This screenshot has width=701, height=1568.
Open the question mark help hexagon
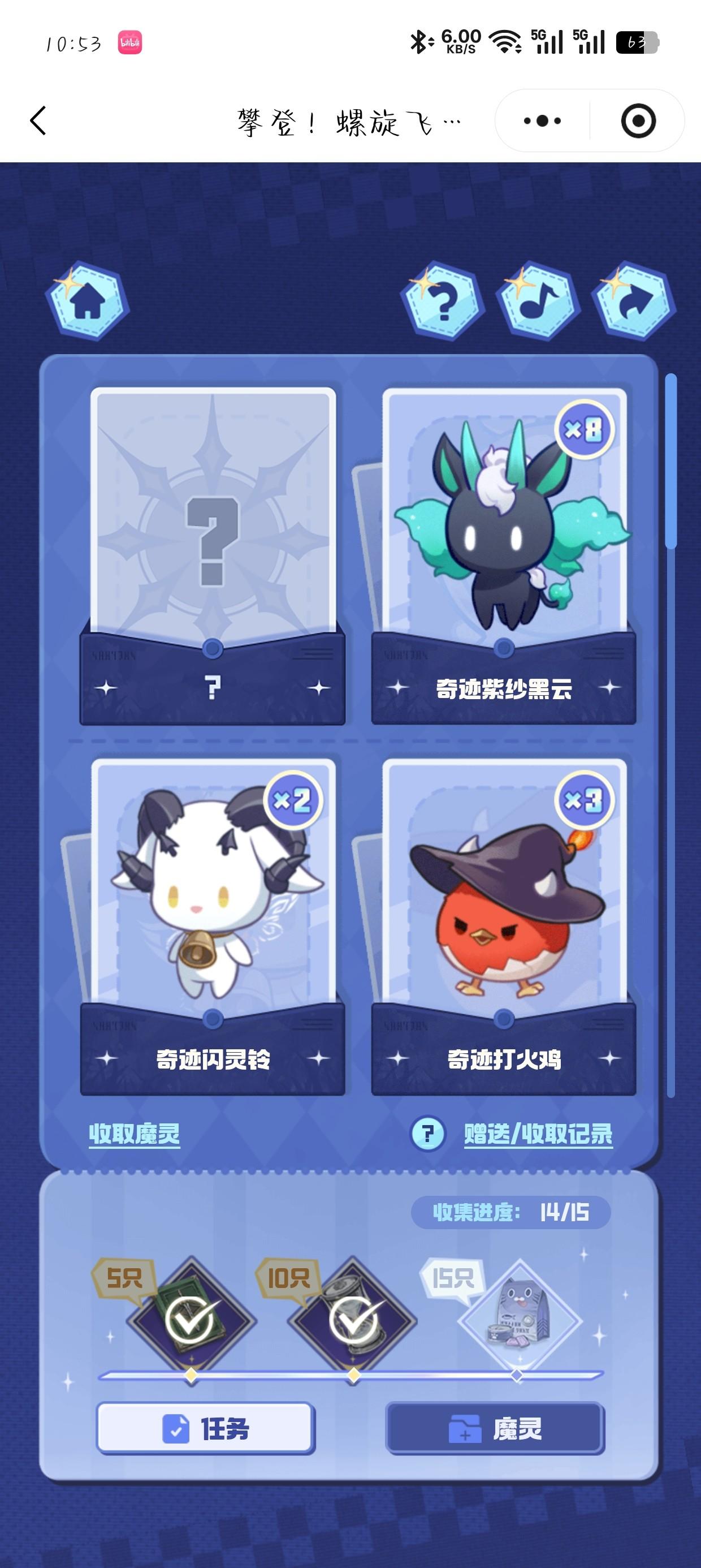point(443,299)
